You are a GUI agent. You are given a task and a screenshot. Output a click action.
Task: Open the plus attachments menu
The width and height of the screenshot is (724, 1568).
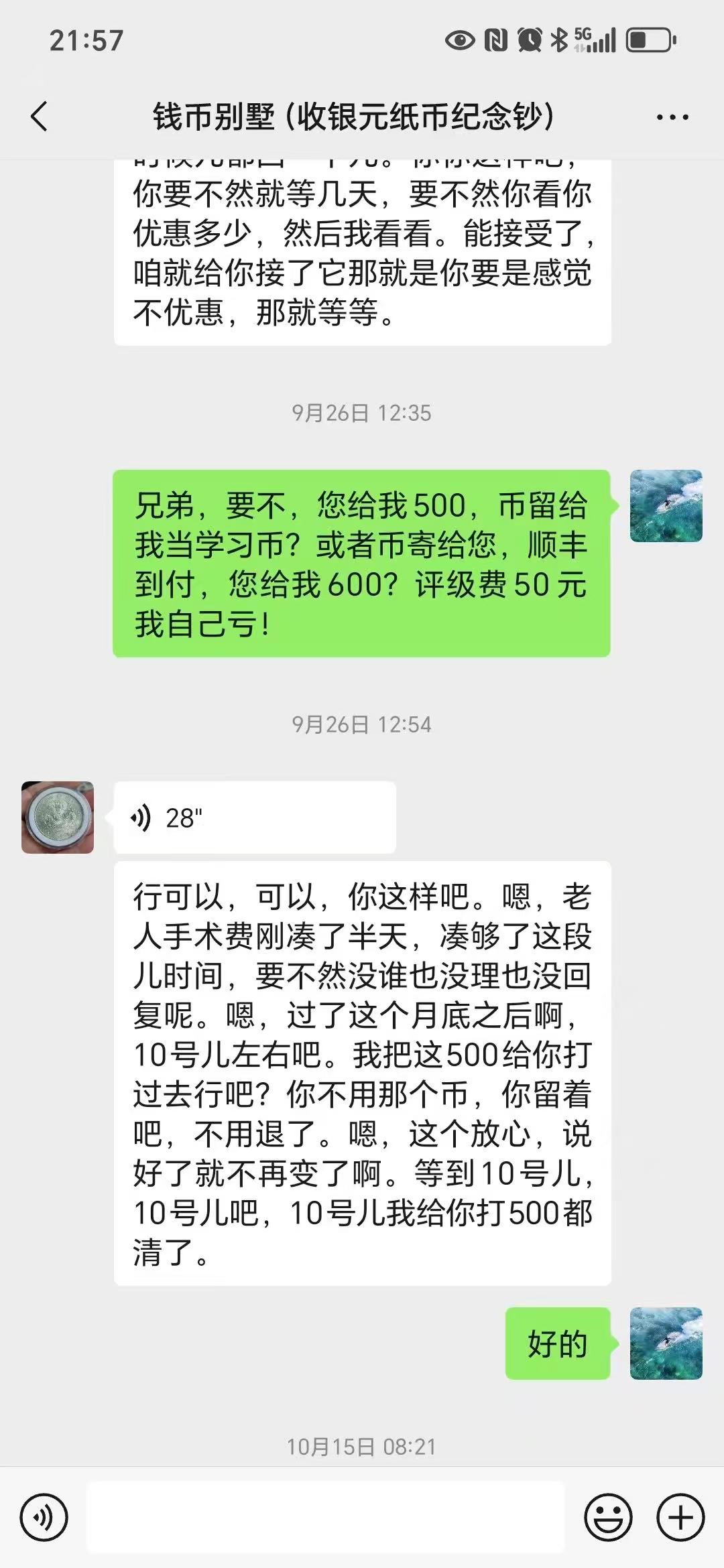click(680, 1517)
